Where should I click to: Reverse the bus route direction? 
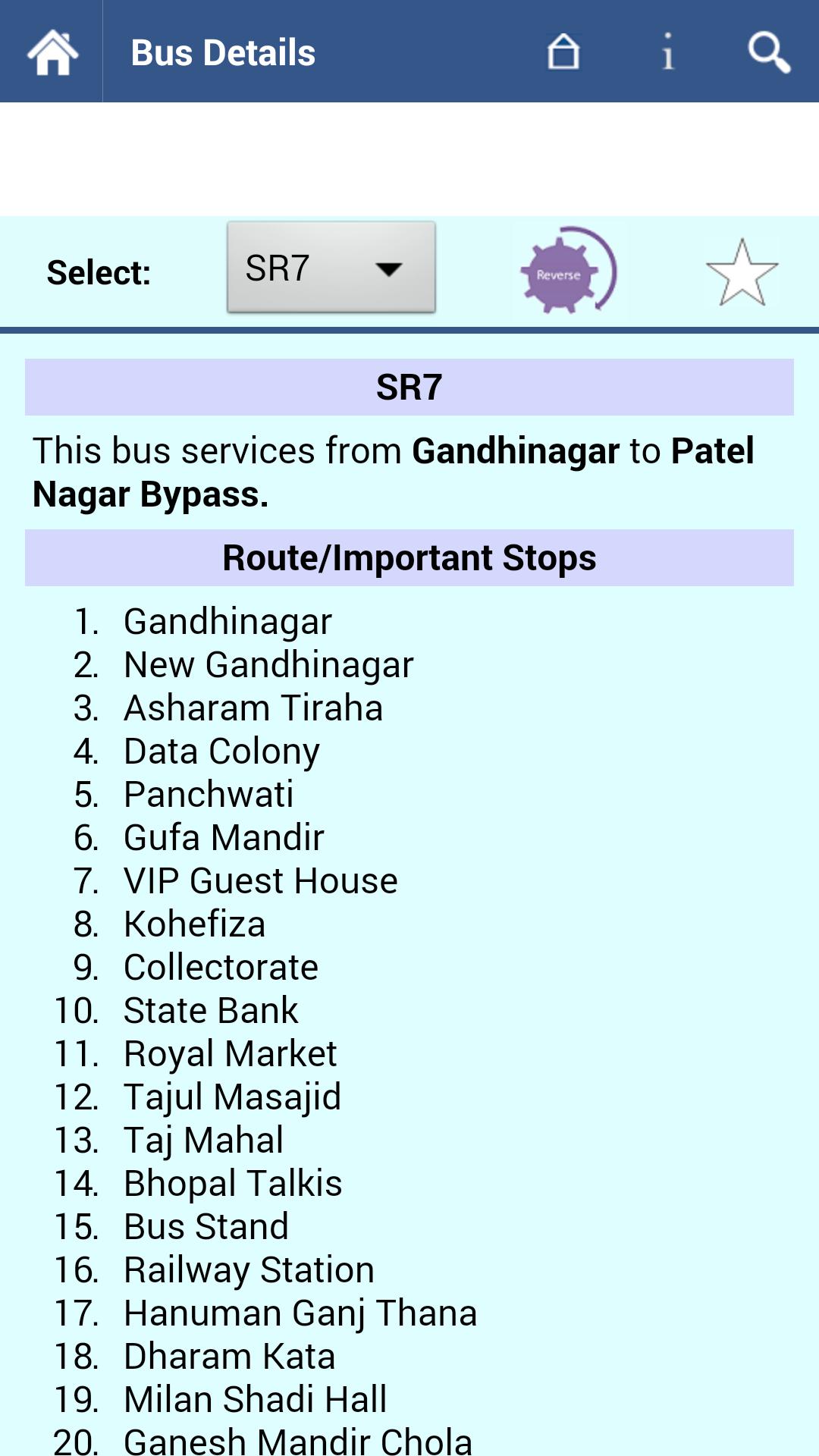[x=567, y=271]
